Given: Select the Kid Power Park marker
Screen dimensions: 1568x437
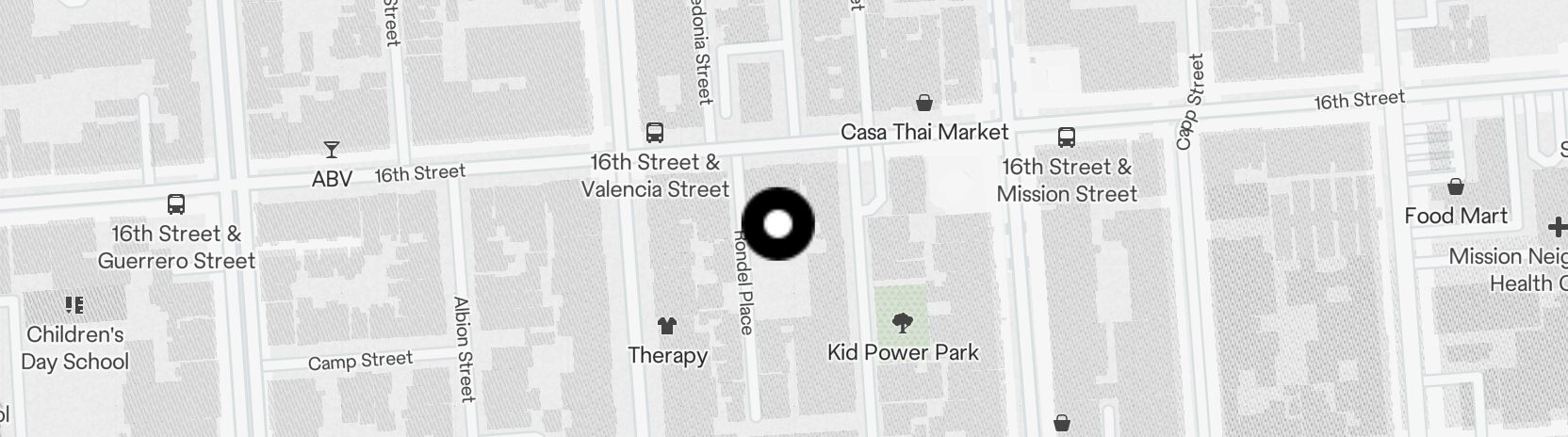Looking at the screenshot, I should (x=902, y=323).
